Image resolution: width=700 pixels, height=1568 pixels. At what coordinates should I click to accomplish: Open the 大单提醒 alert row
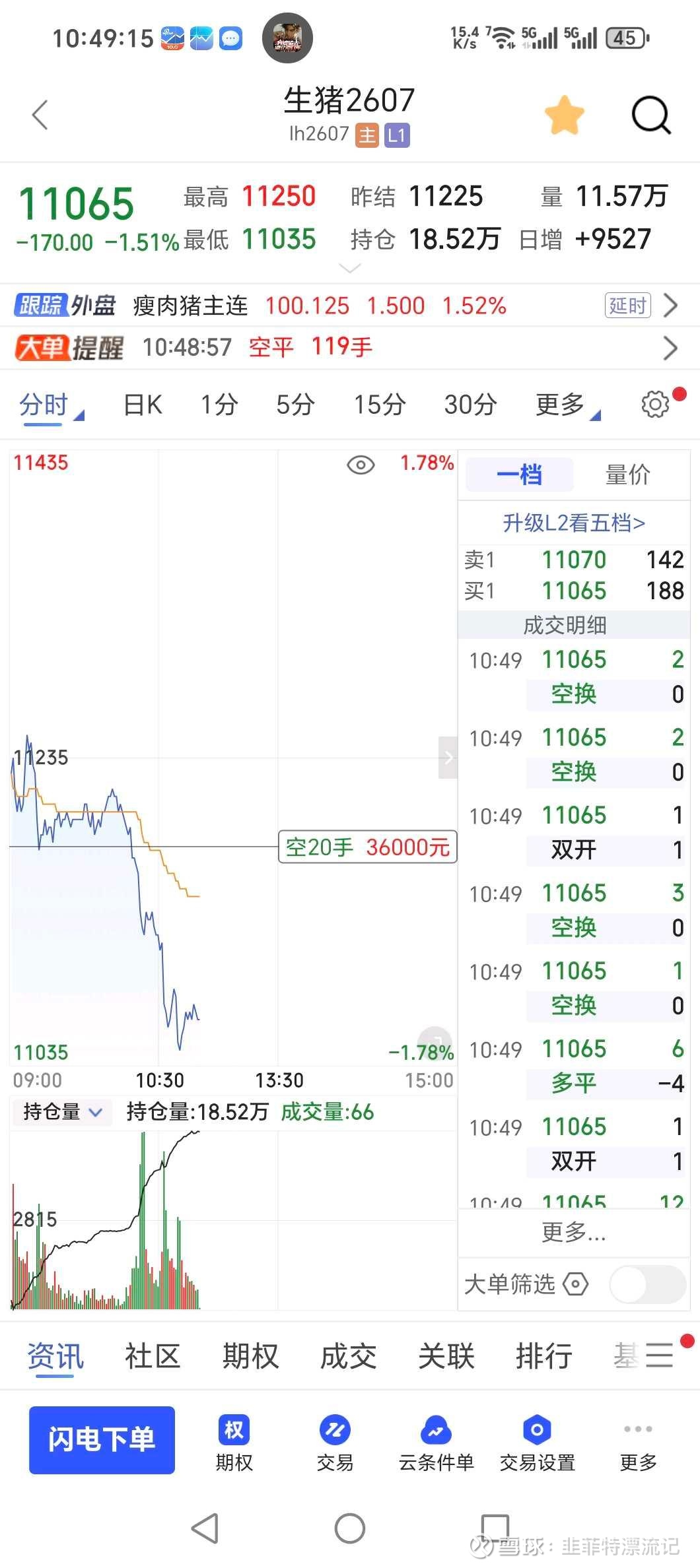(350, 347)
